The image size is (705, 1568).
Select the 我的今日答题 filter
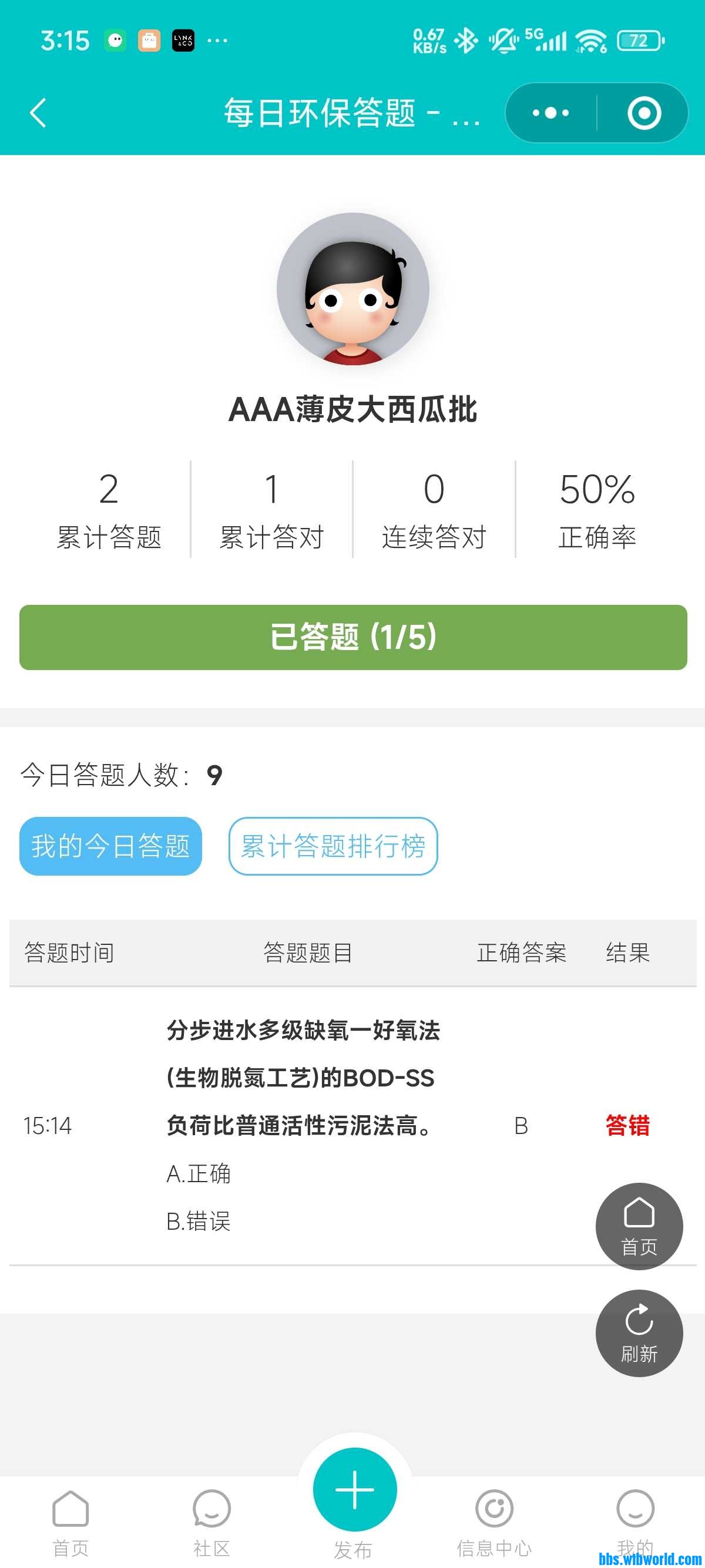(110, 846)
